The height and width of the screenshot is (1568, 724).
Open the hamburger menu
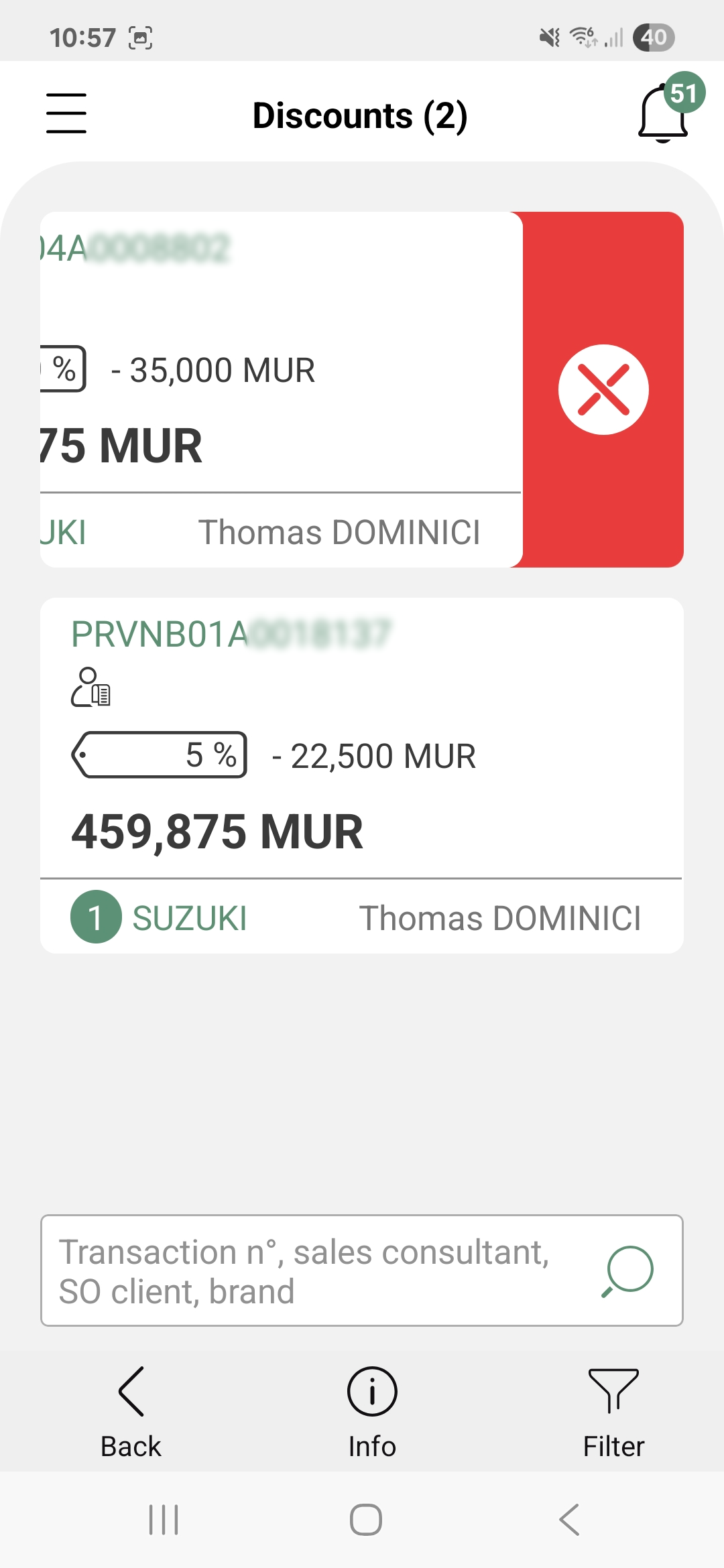click(66, 113)
